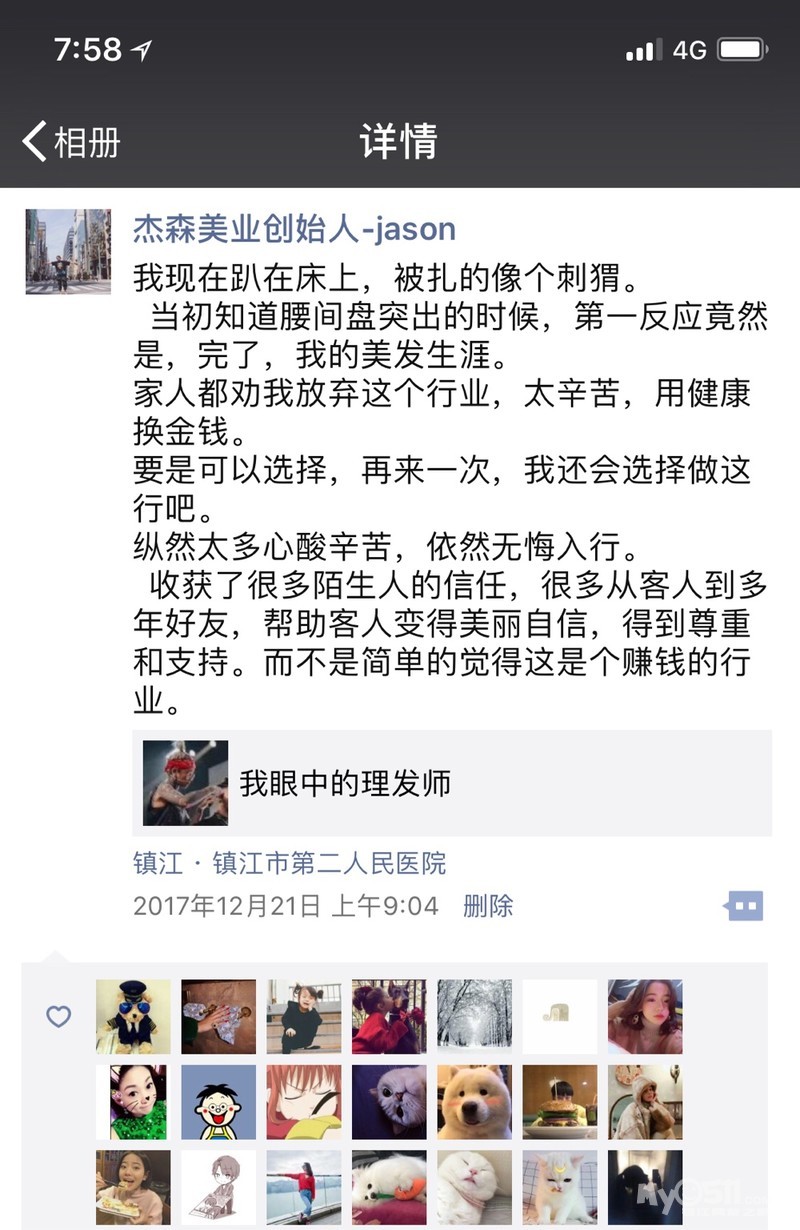Open liker avatar with police teddy bear
The width and height of the screenshot is (800, 1230).
[x=133, y=1017]
